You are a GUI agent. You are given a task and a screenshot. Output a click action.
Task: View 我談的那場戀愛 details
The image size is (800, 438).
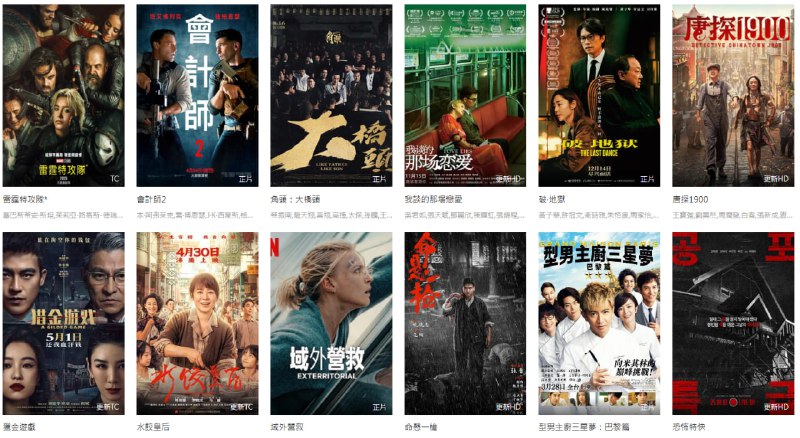(465, 95)
